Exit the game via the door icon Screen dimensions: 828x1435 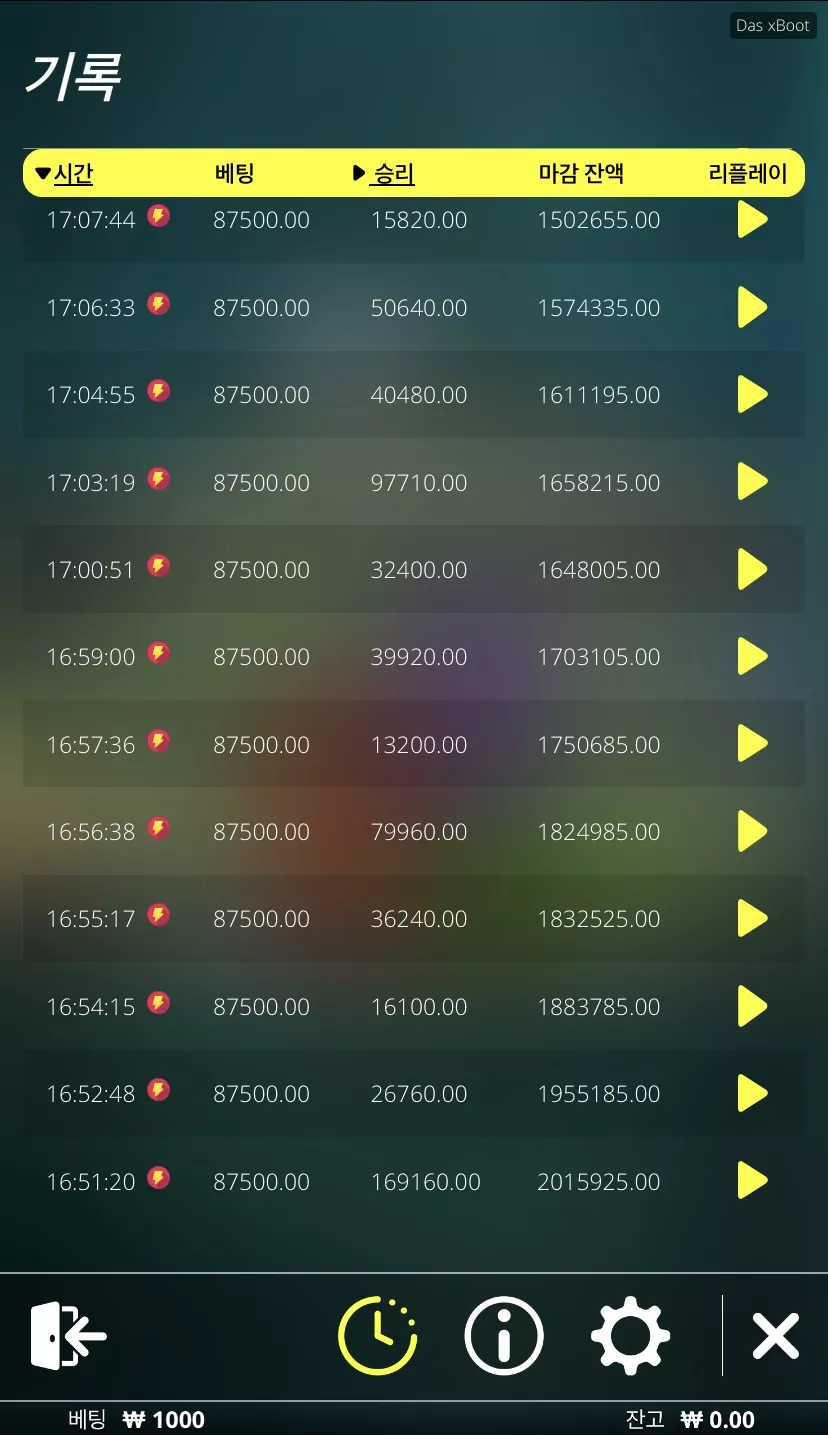click(x=68, y=1336)
